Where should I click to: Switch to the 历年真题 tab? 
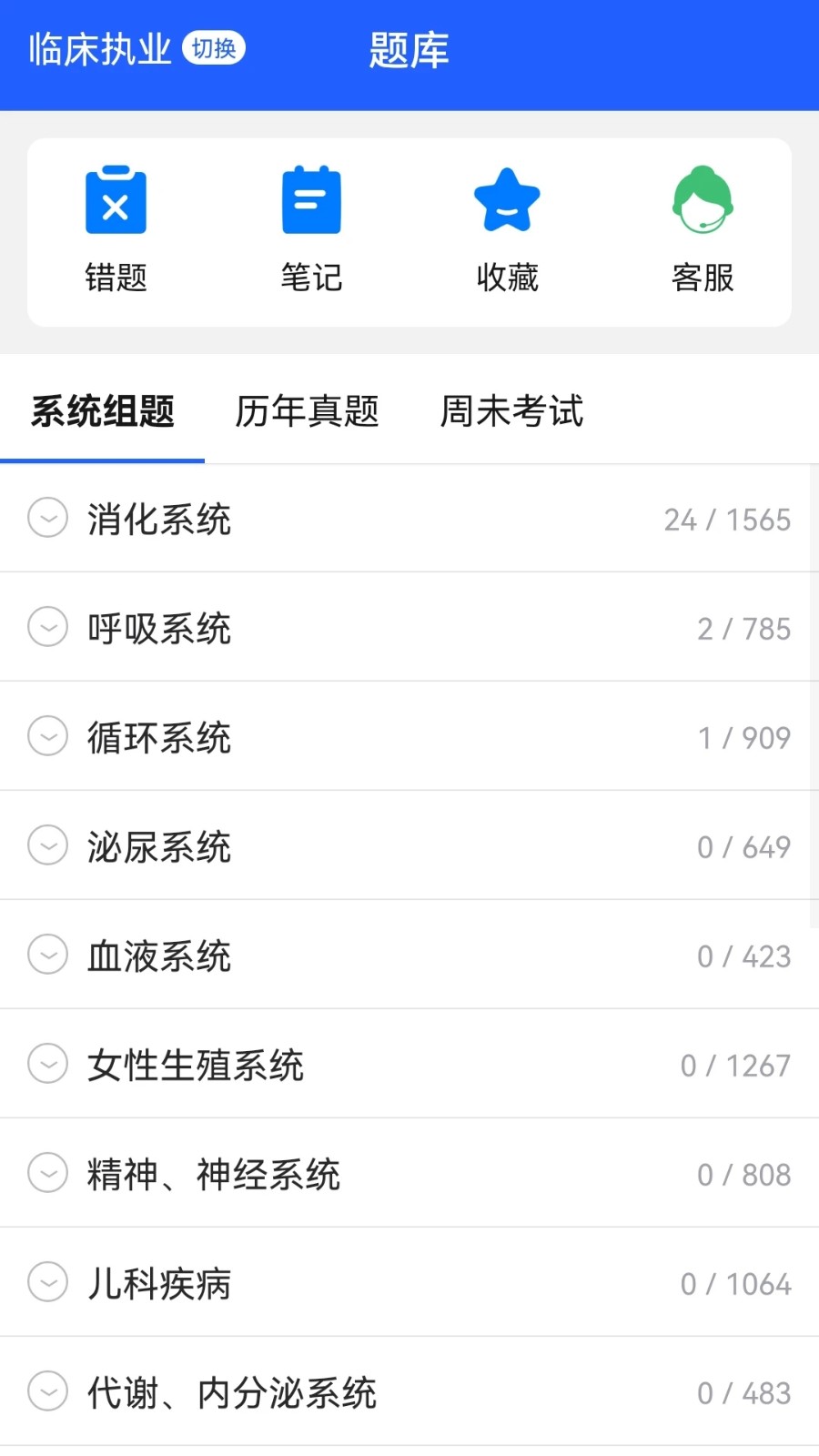pyautogui.click(x=308, y=411)
